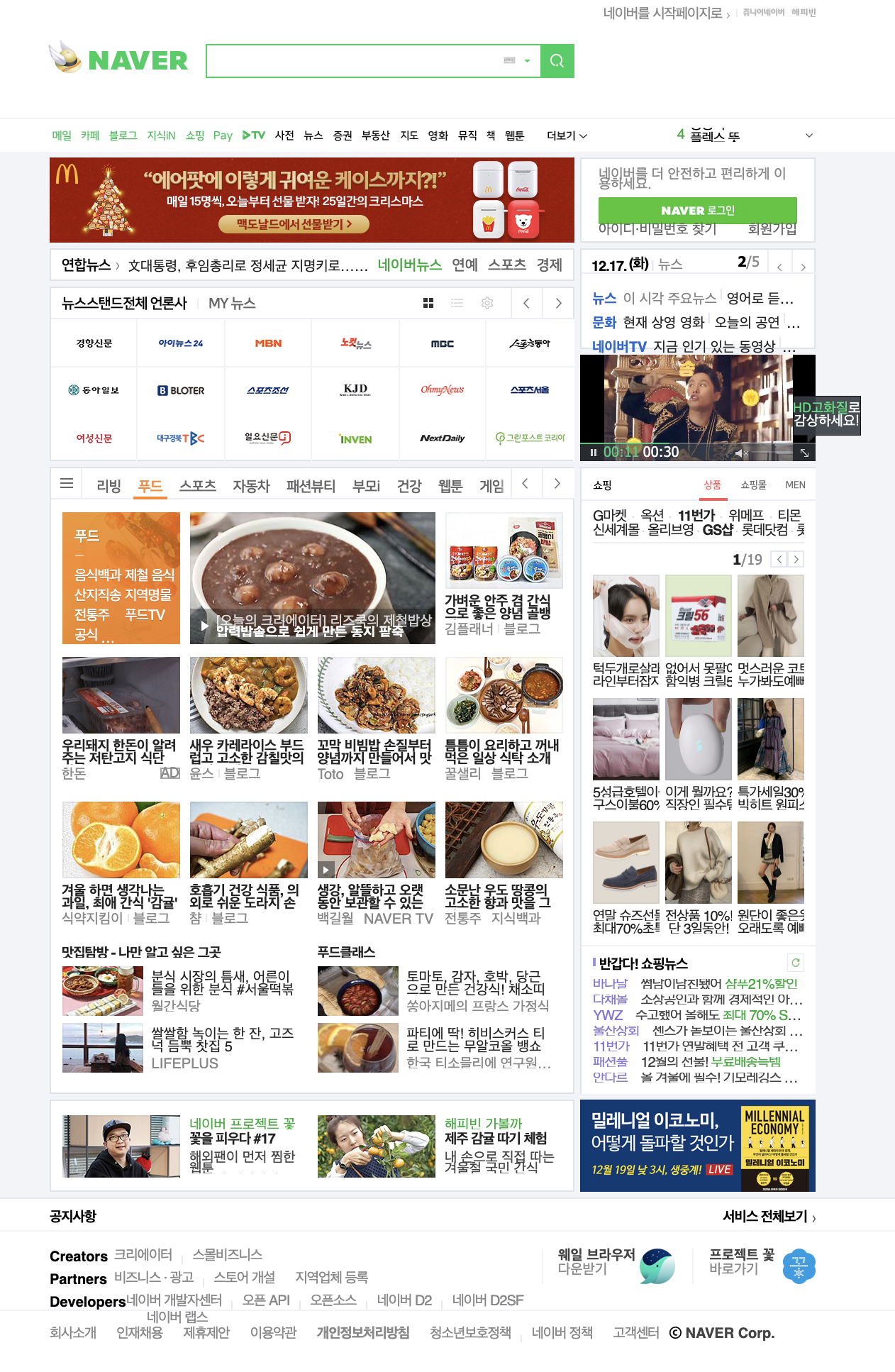Open the 메일 service link
895x1372 pixels.
click(62, 135)
